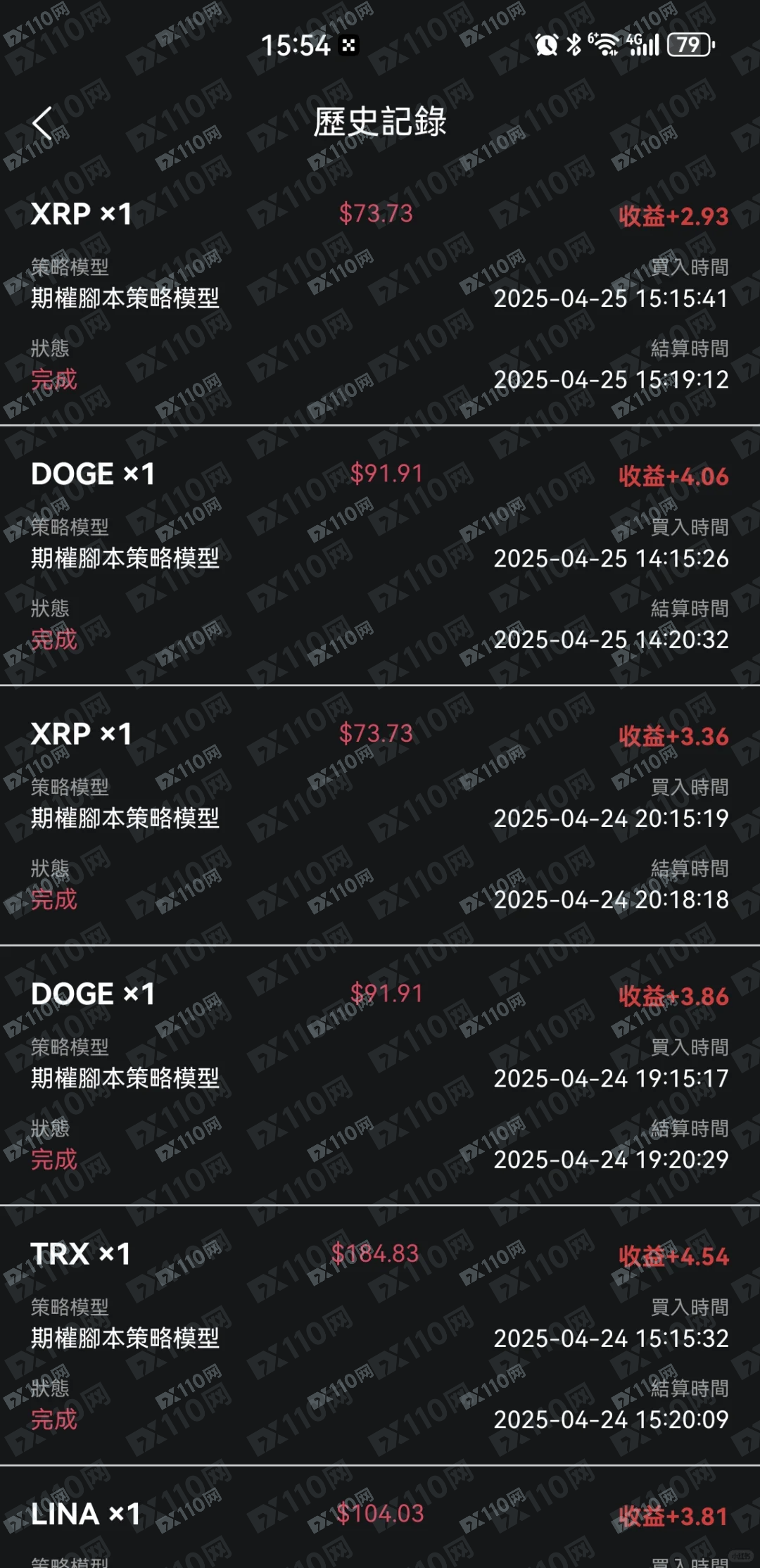Open the LINA record with 收益+3.81
Screen dimensions: 760x1568
(380, 1517)
